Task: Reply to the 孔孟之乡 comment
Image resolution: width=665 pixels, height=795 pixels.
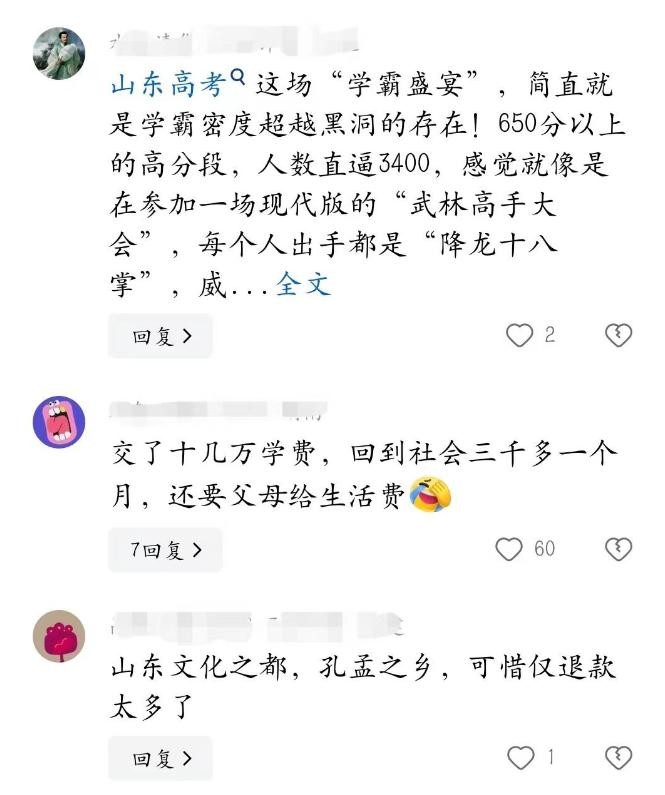Action: pyautogui.click(x=160, y=759)
